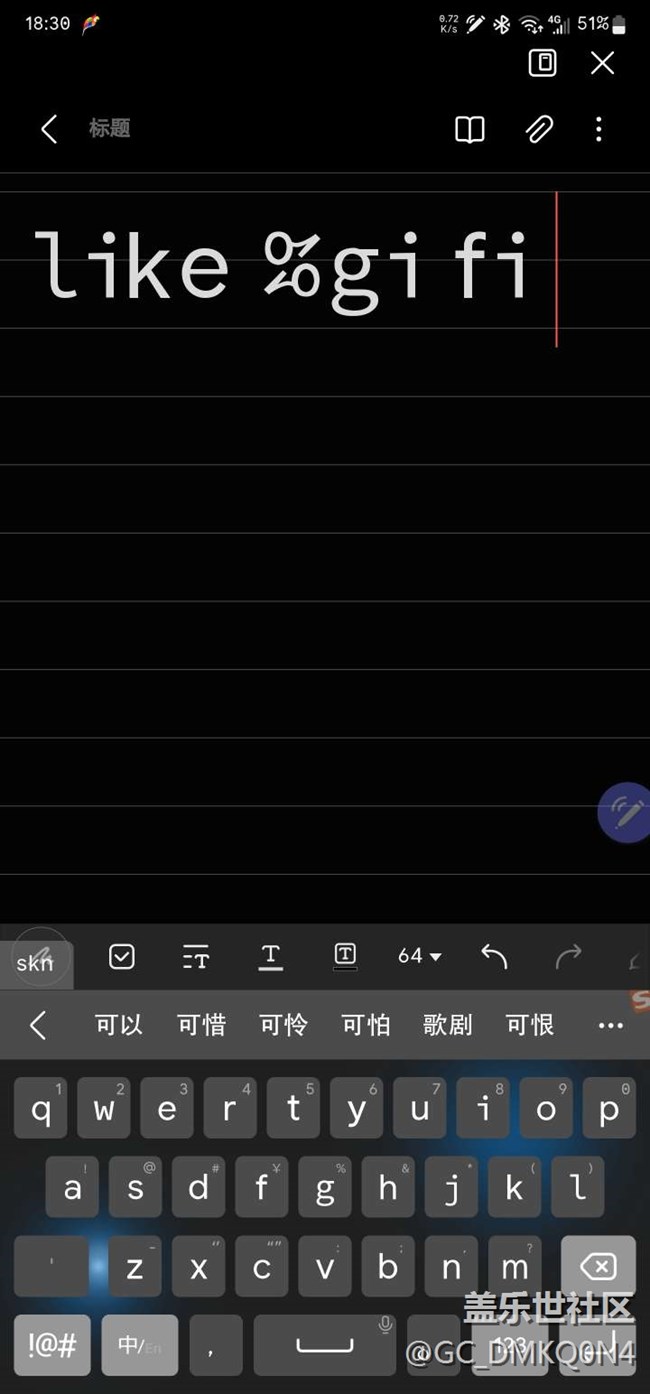The height and width of the screenshot is (1394, 650).
Task: Insert a checkbox into the note
Action: [121, 957]
